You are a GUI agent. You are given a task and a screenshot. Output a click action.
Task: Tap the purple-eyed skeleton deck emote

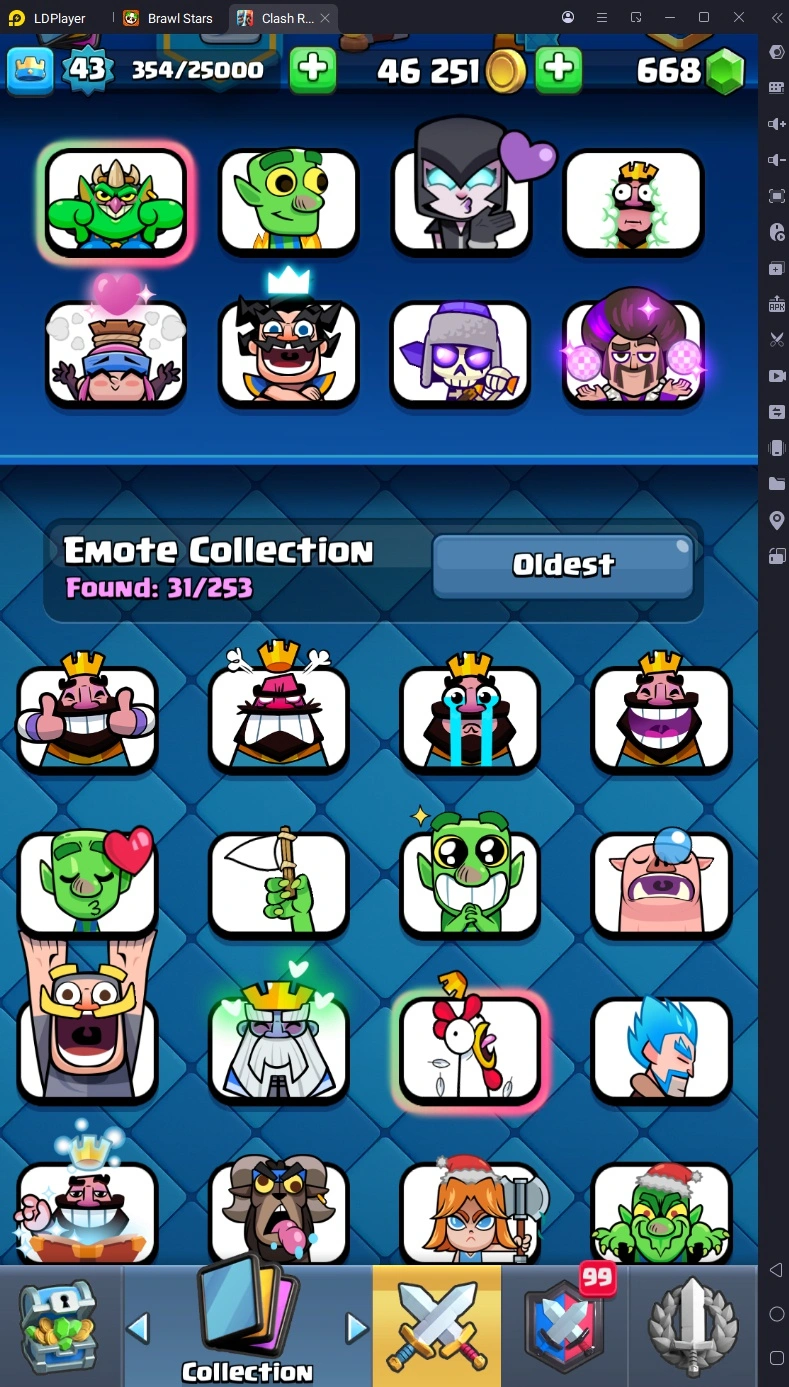coord(460,353)
